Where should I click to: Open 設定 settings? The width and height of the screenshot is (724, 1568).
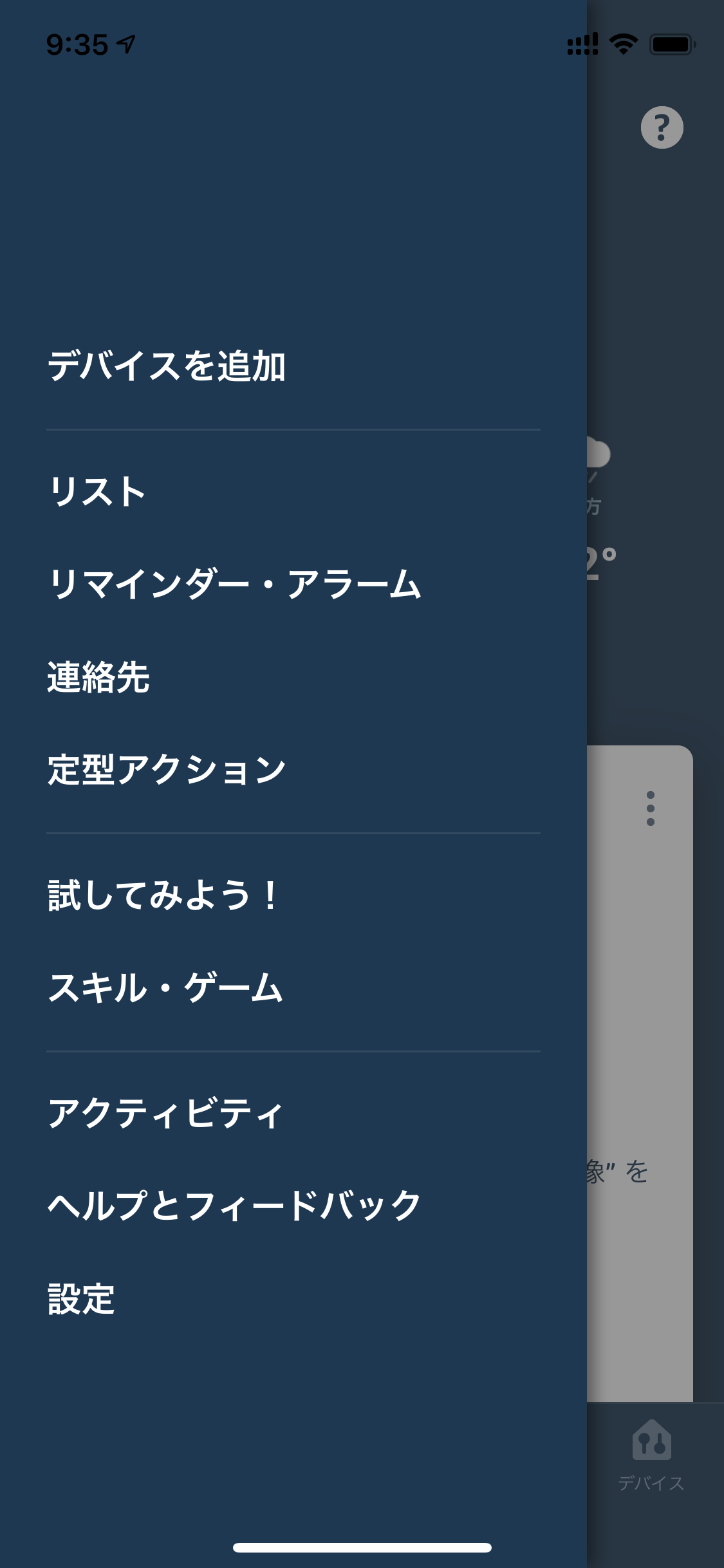tap(81, 1299)
